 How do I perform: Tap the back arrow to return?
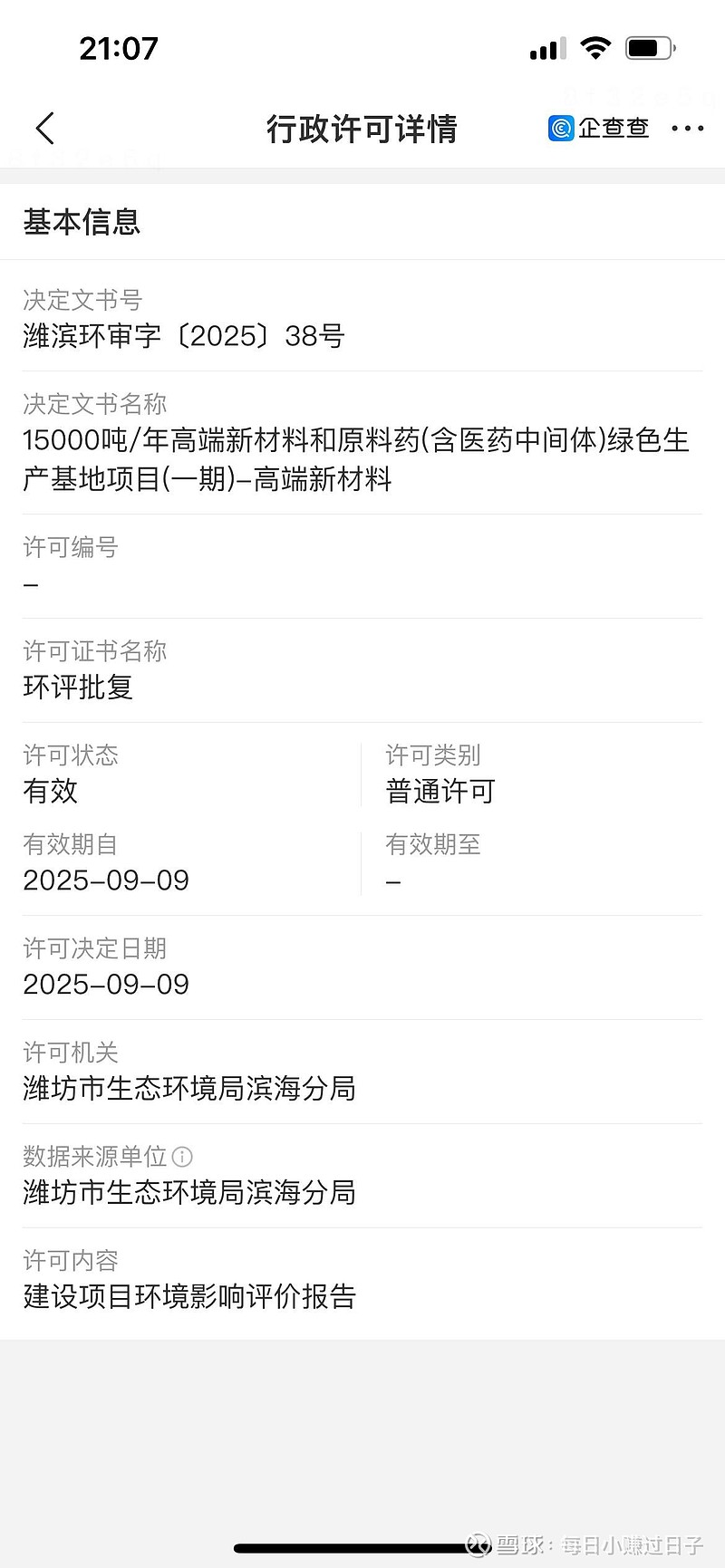pyautogui.click(x=44, y=129)
